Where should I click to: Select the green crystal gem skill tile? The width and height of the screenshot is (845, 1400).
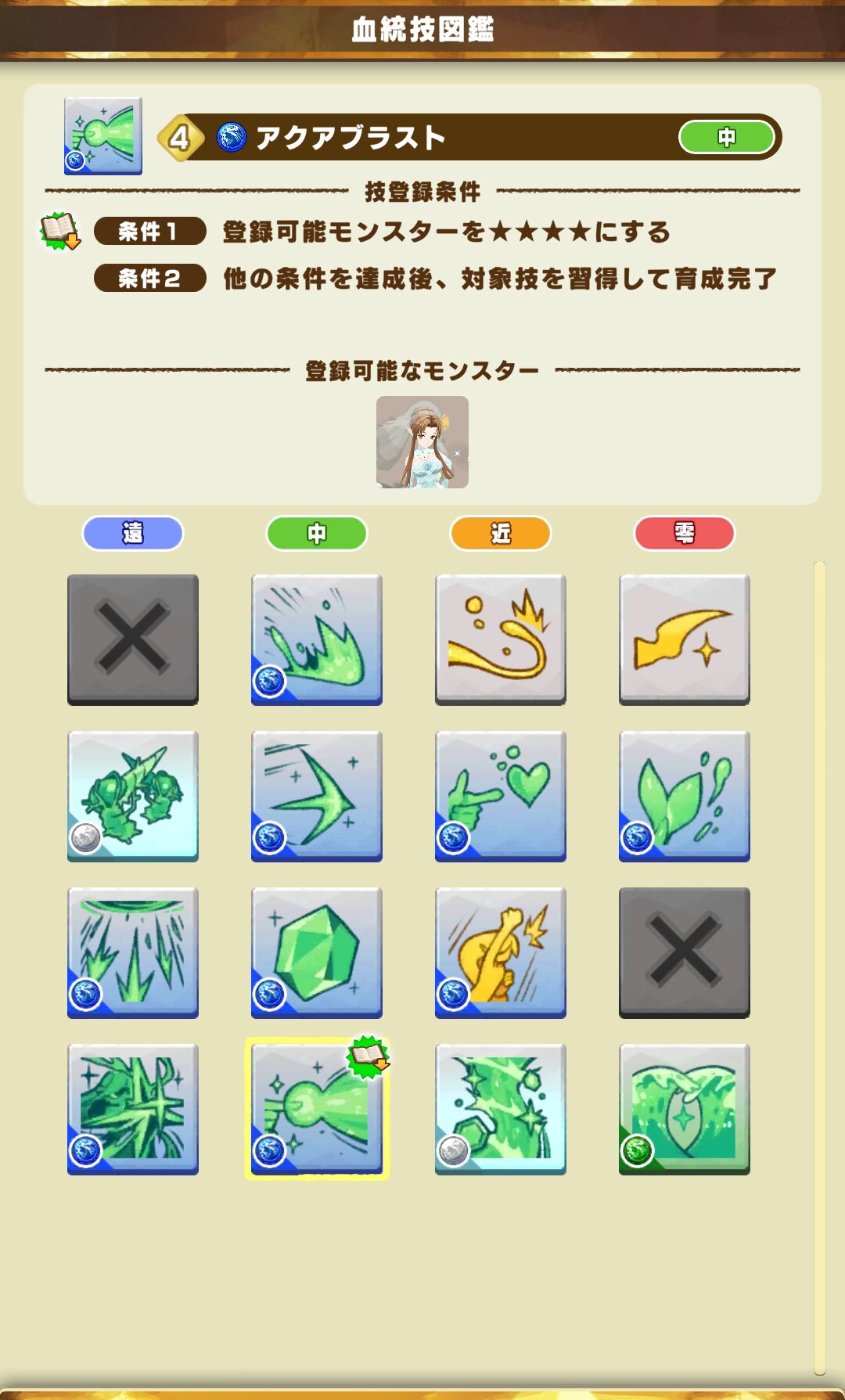click(x=317, y=952)
